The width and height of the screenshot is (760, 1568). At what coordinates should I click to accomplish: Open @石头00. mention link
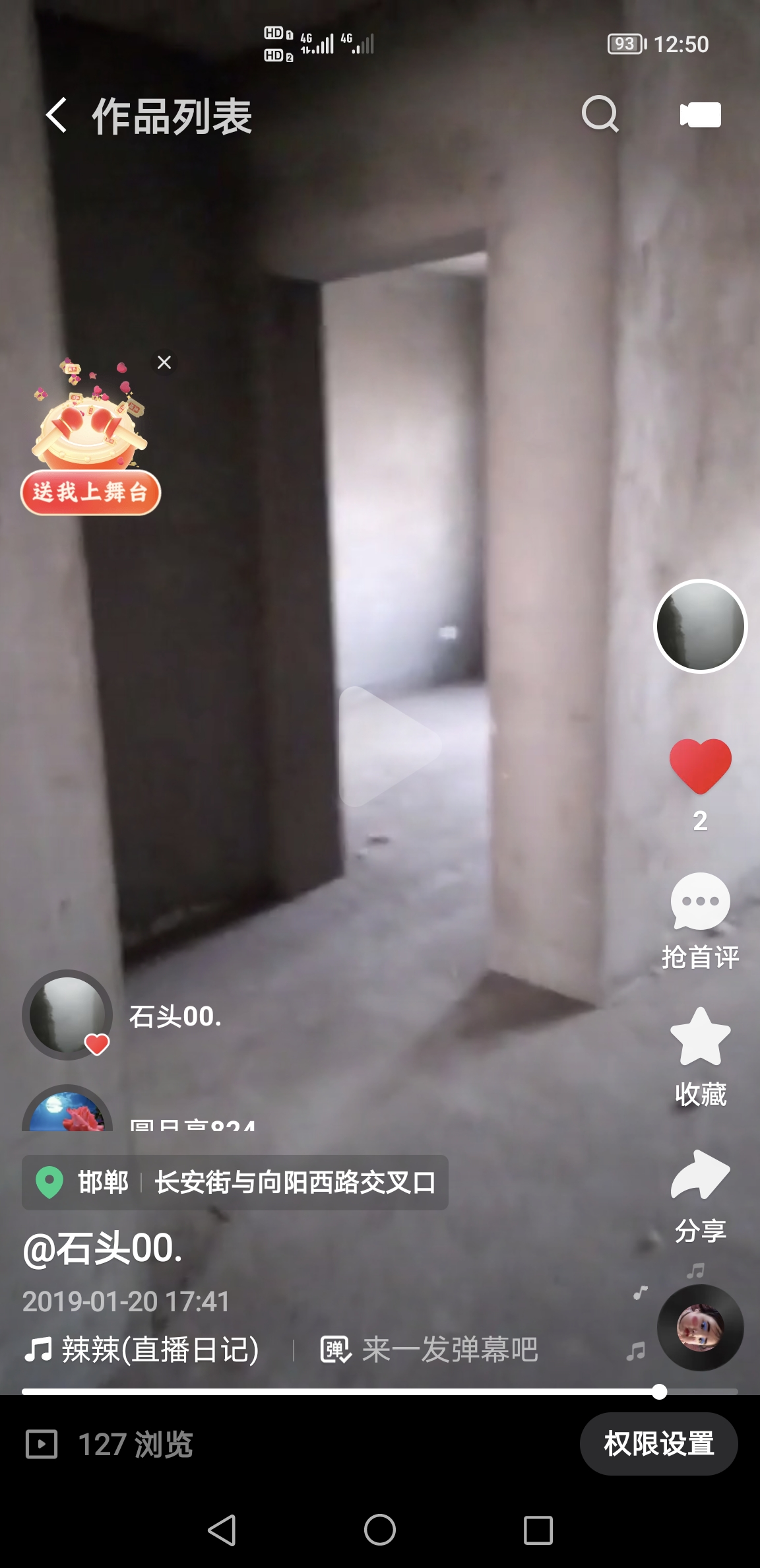coord(103,1249)
